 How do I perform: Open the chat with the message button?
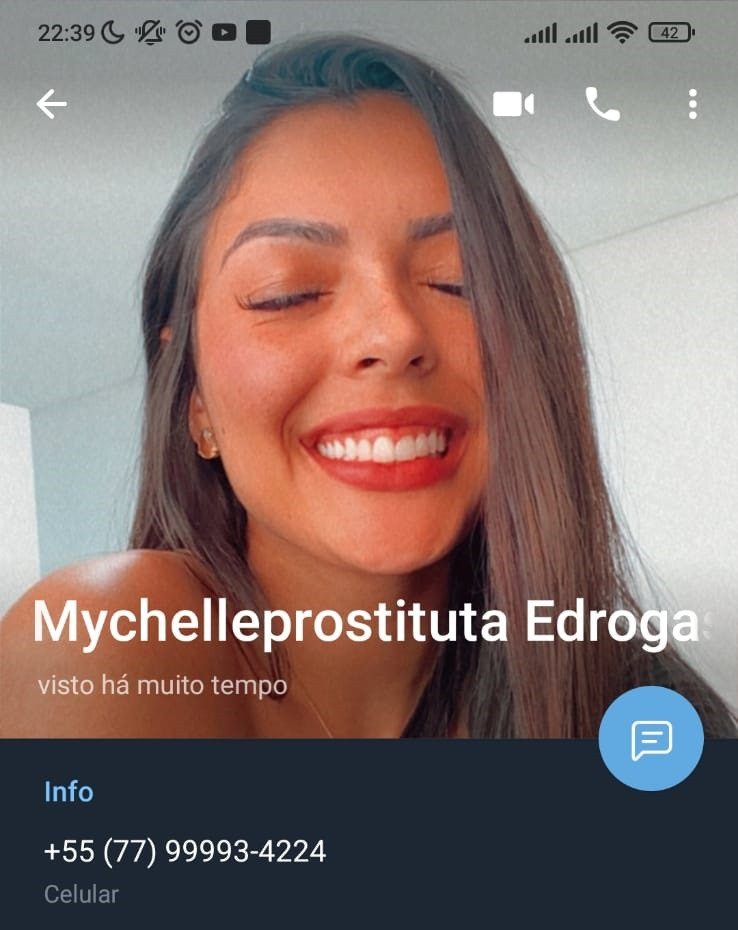pos(651,739)
